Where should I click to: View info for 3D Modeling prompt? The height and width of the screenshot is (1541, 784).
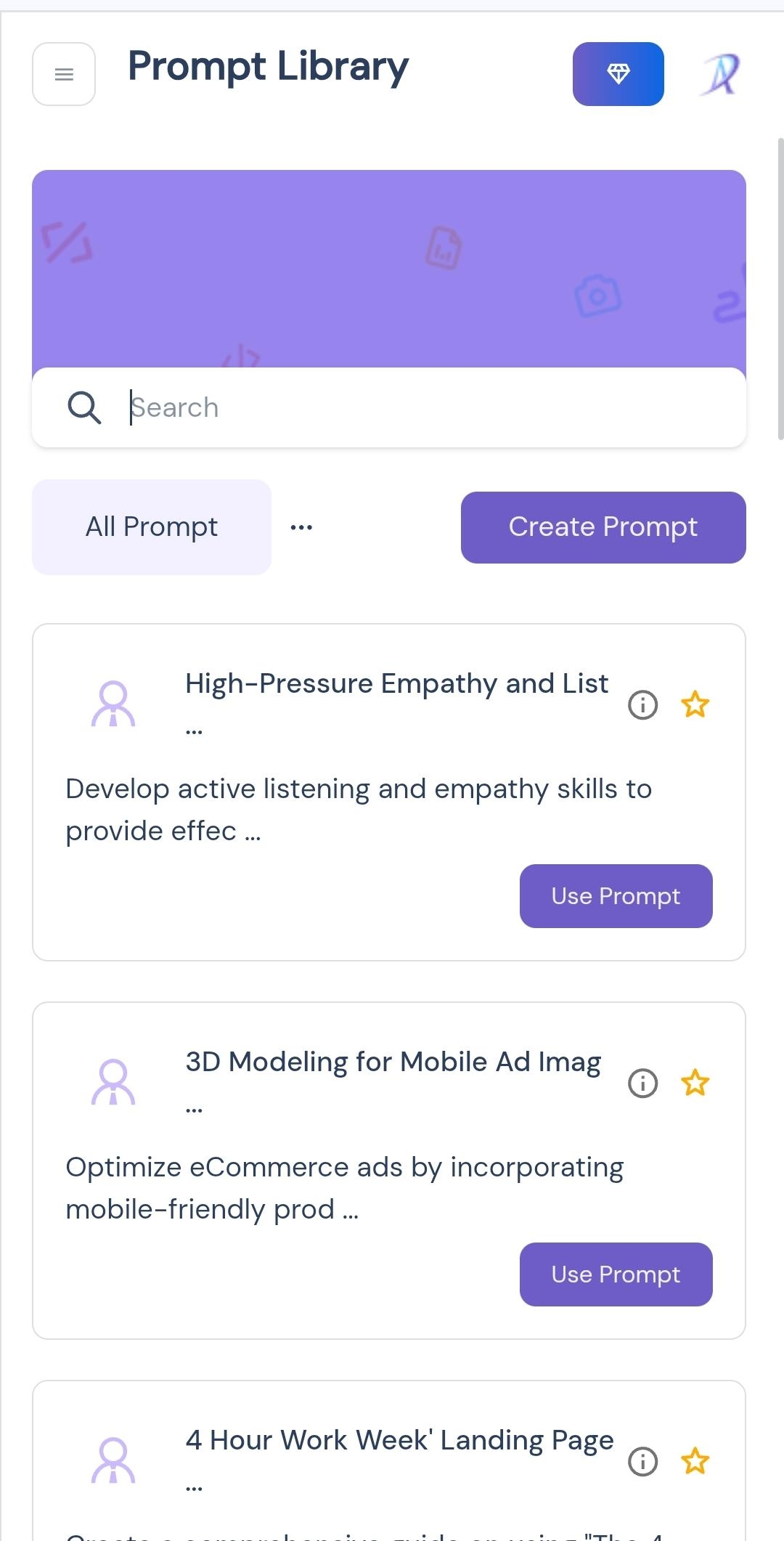tap(642, 1083)
